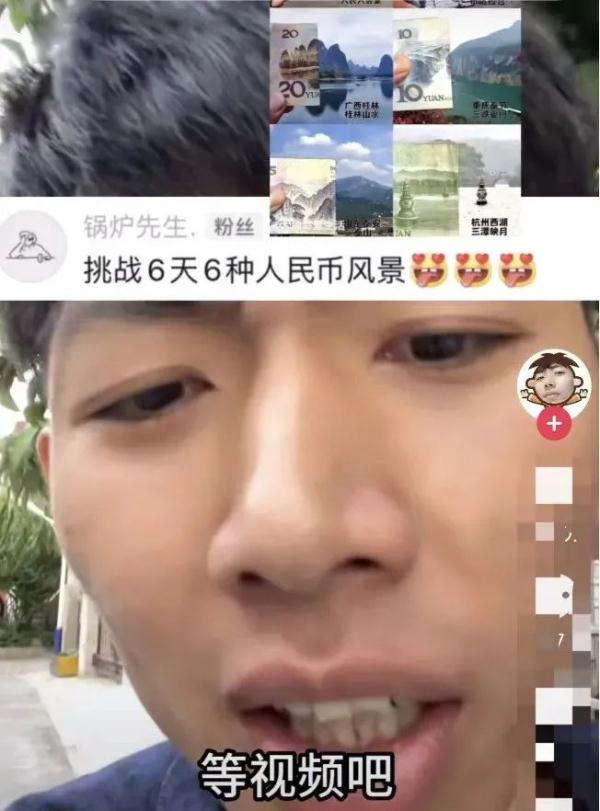This screenshot has height=811, width=600.
Task: Follow the creator with the plus button
Action: (x=554, y=423)
